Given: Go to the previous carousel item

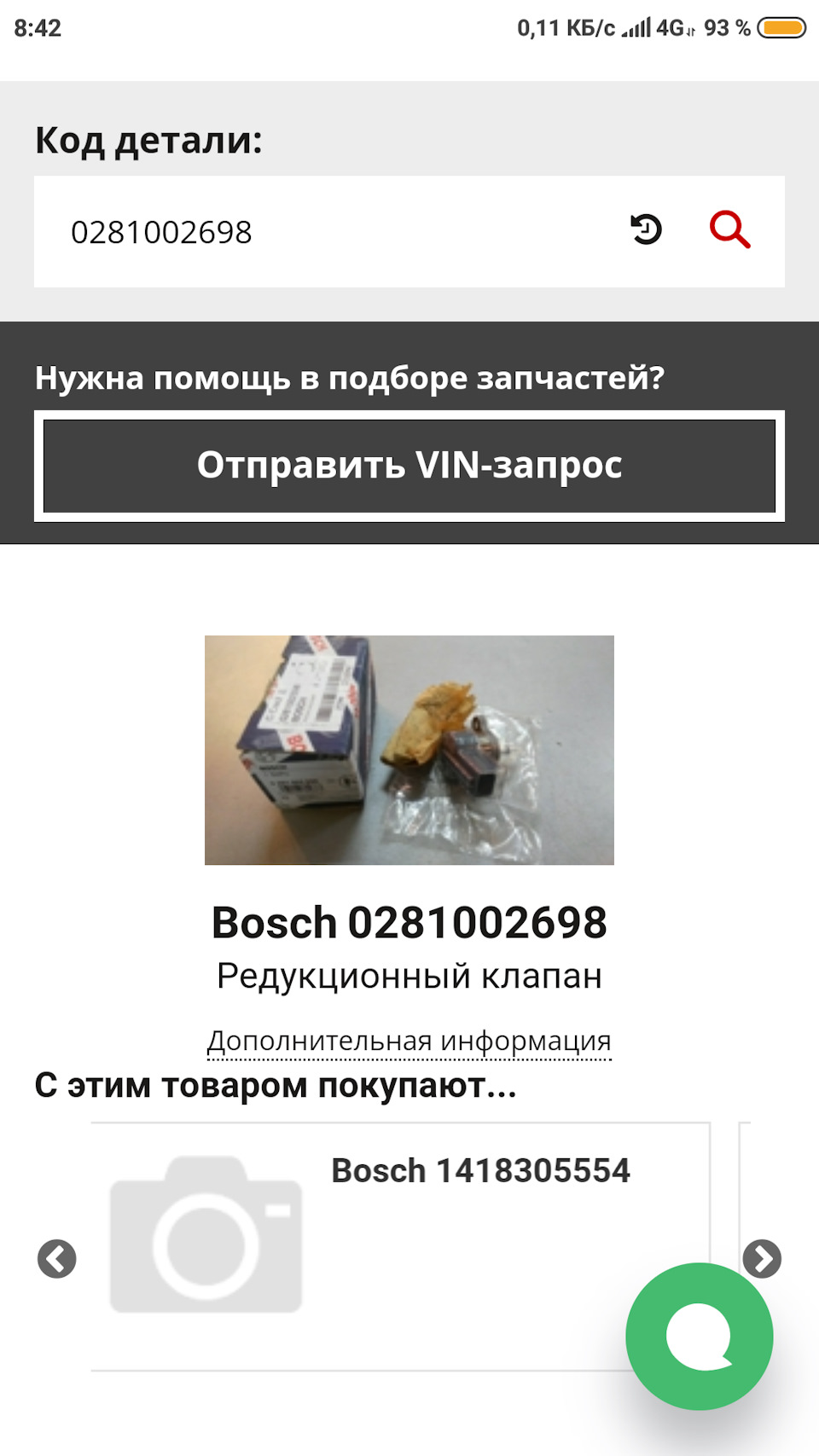Looking at the screenshot, I should pyautogui.click(x=57, y=1259).
